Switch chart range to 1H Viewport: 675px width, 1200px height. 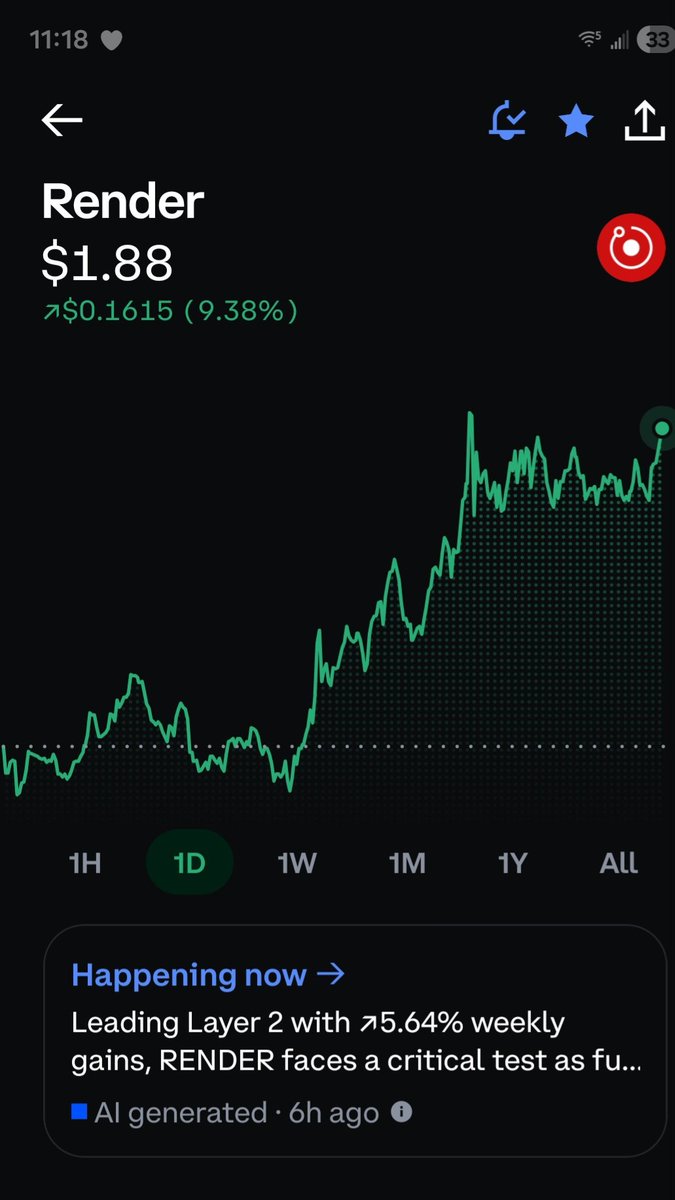tap(85, 862)
